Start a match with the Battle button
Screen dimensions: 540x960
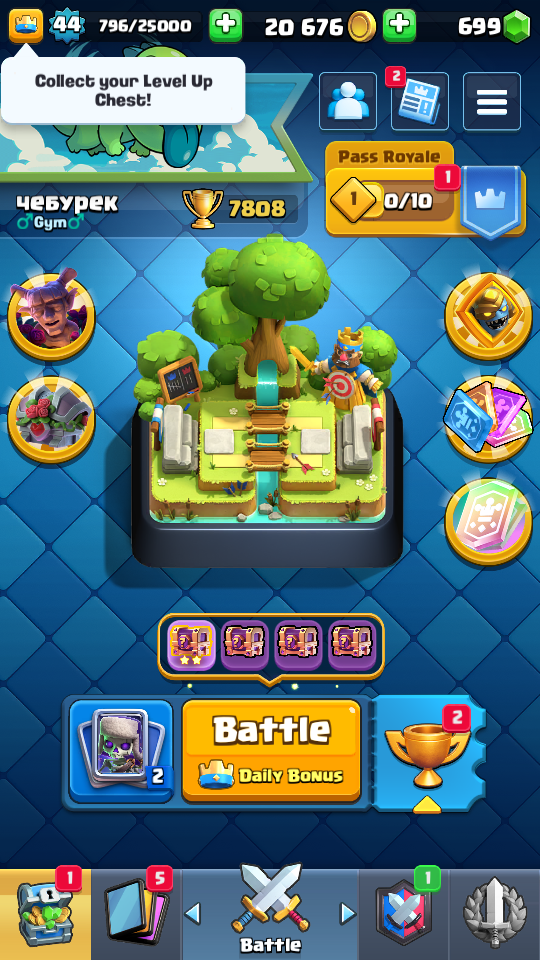coord(272,751)
